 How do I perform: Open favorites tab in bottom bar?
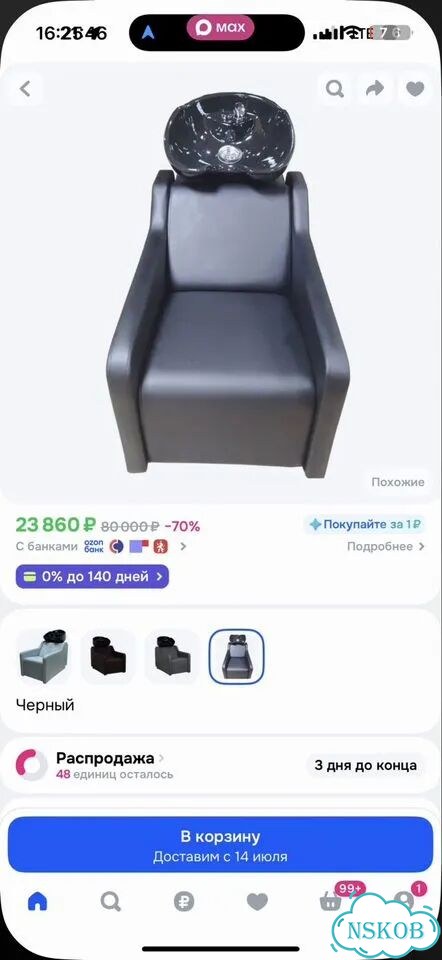pyautogui.click(x=257, y=901)
